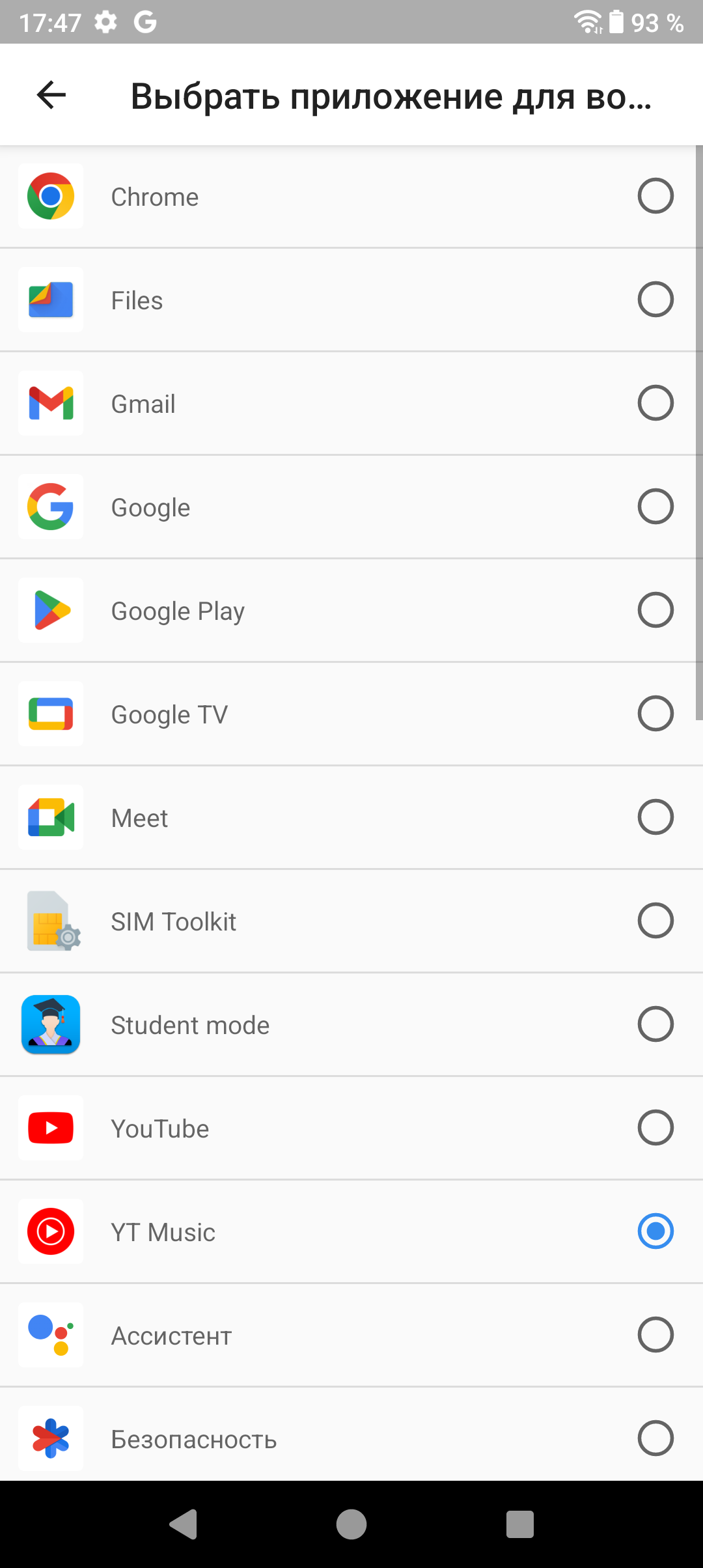Choose Google Play in the list
Image resolution: width=703 pixels, height=1568 pixels.
coord(655,610)
